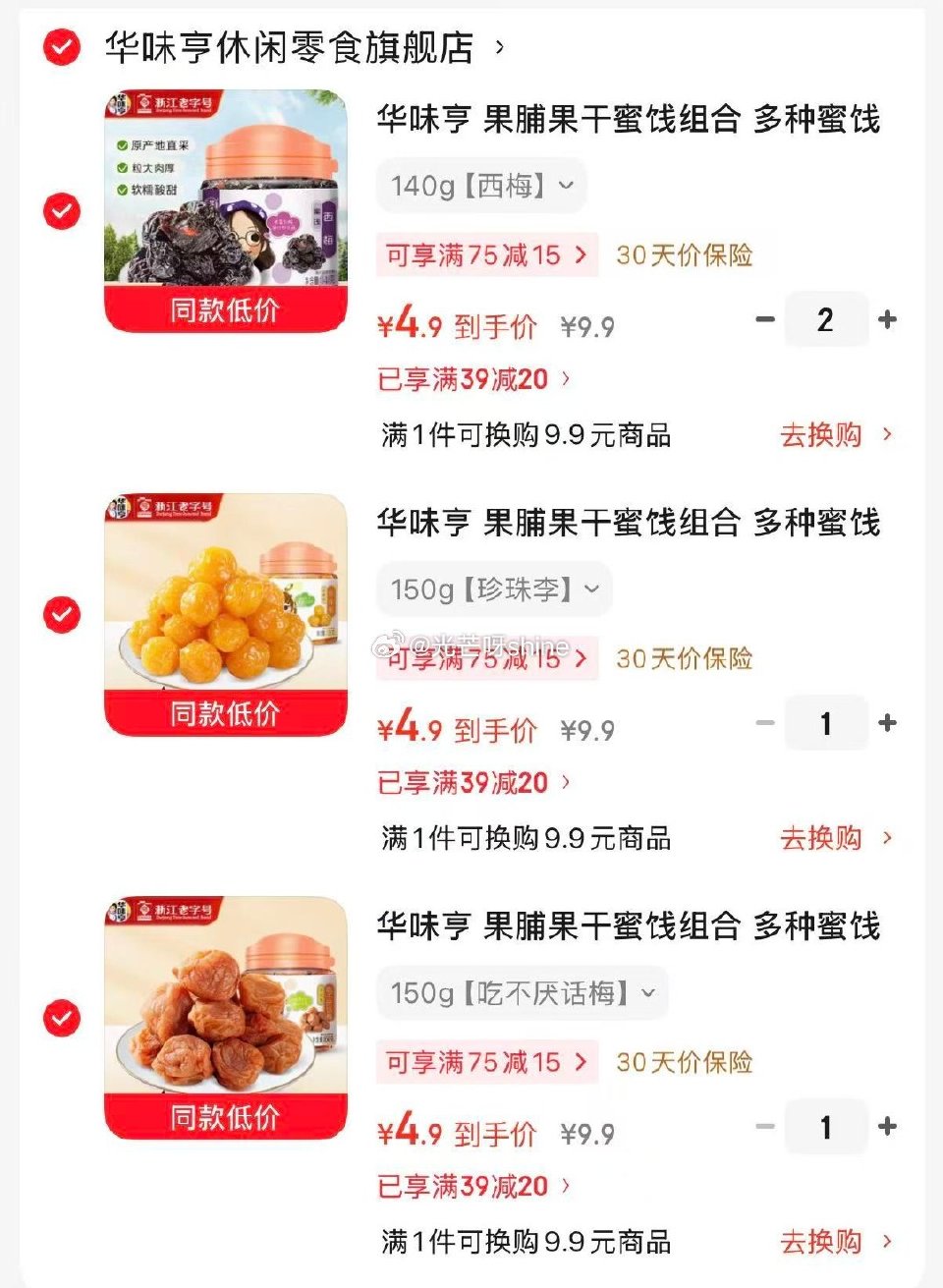Image resolution: width=943 pixels, height=1288 pixels.
Task: Increase 西梅 quantity with plus button
Action: tap(887, 319)
